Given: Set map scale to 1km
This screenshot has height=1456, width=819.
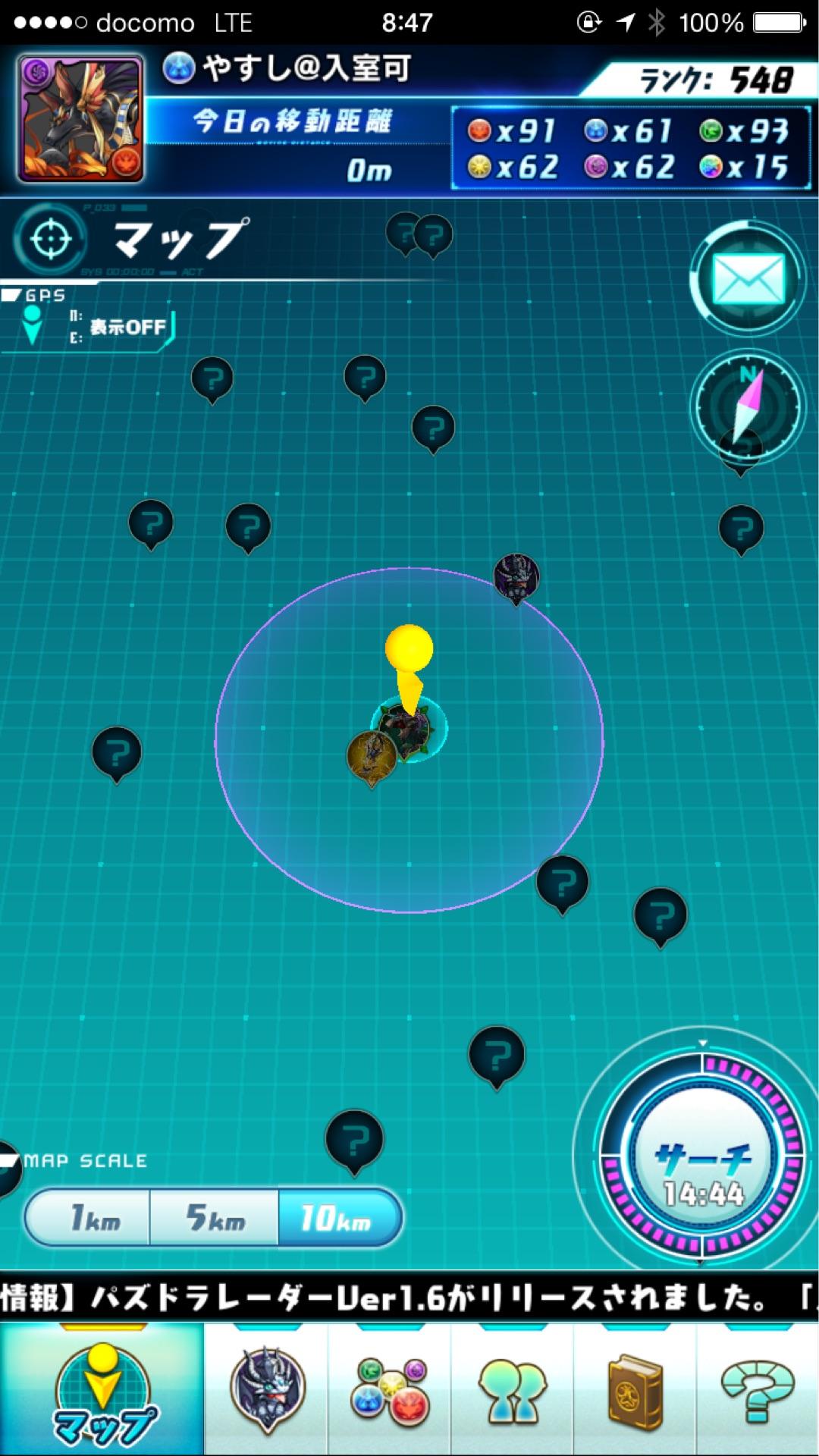Looking at the screenshot, I should click(93, 1219).
